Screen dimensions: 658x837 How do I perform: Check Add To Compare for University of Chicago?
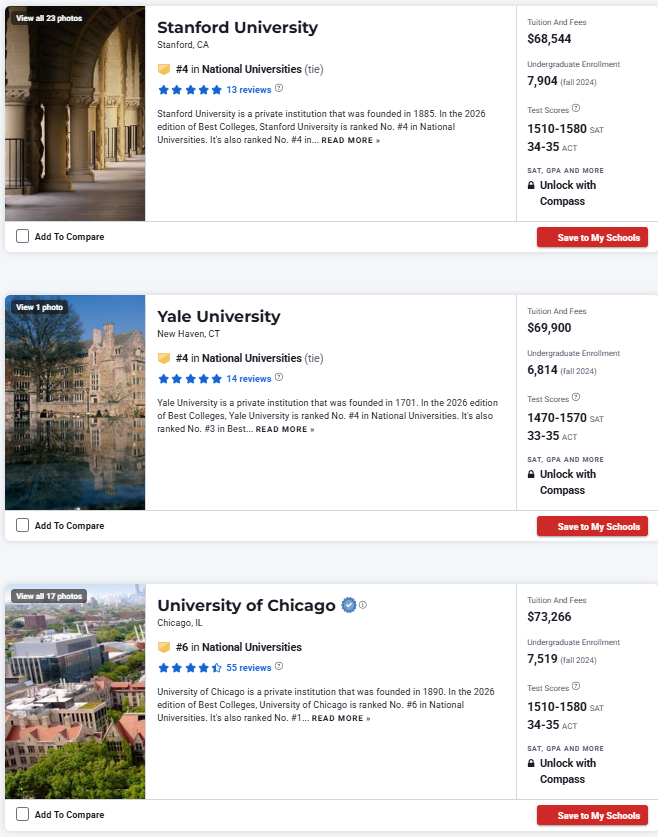coord(23,815)
